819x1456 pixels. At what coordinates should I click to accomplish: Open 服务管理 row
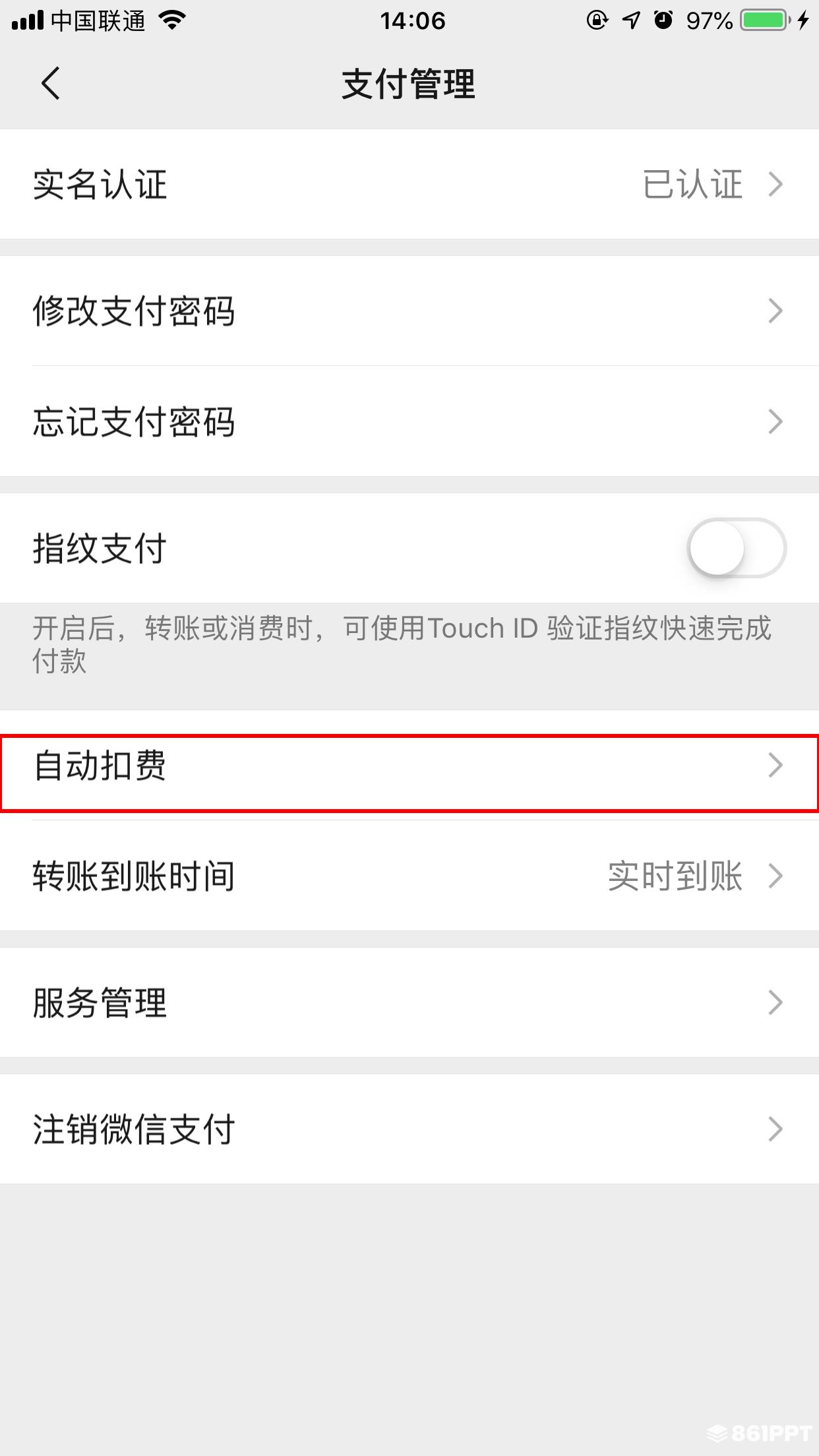(x=409, y=1002)
